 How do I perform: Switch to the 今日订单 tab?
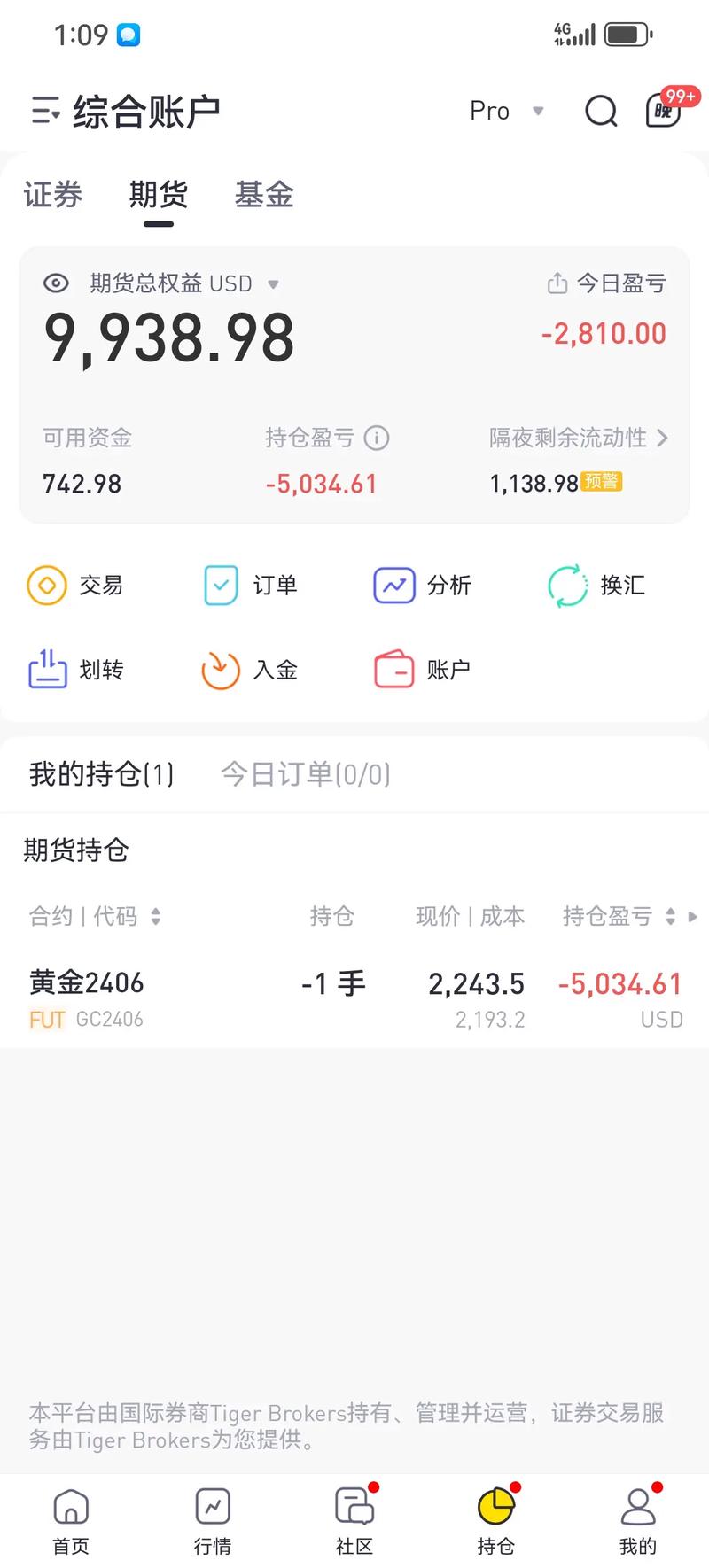point(306,773)
